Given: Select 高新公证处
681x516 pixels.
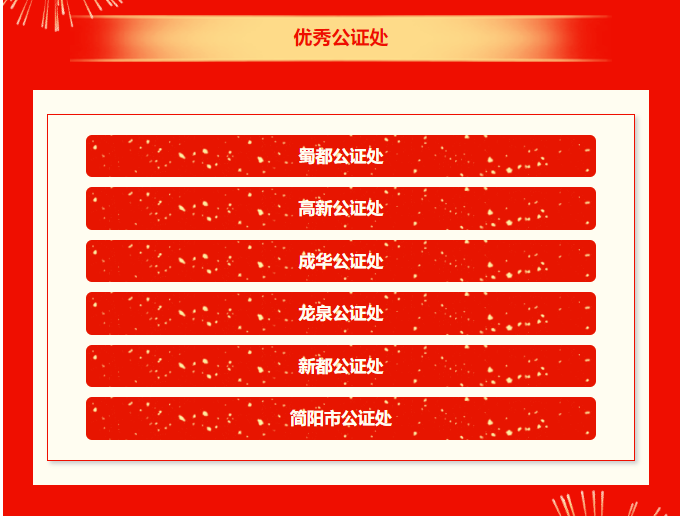Looking at the screenshot, I should pyautogui.click(x=341, y=208).
